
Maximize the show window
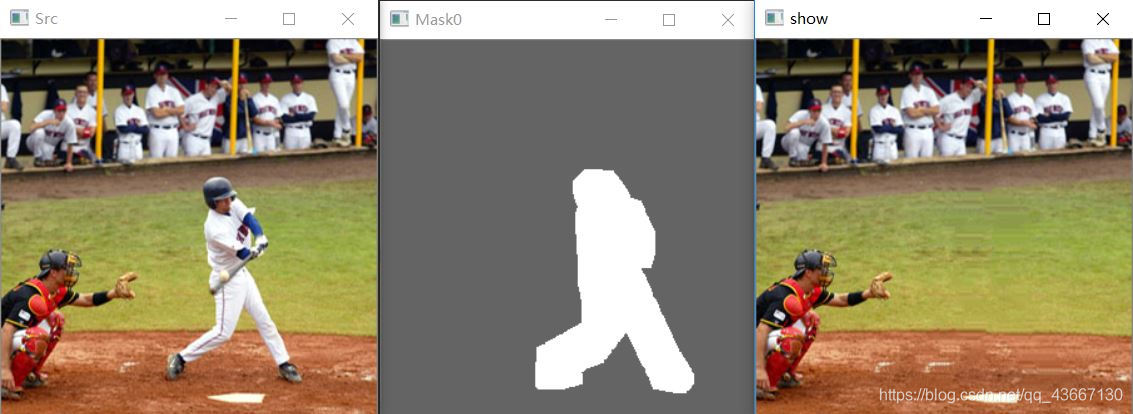(x=1044, y=19)
